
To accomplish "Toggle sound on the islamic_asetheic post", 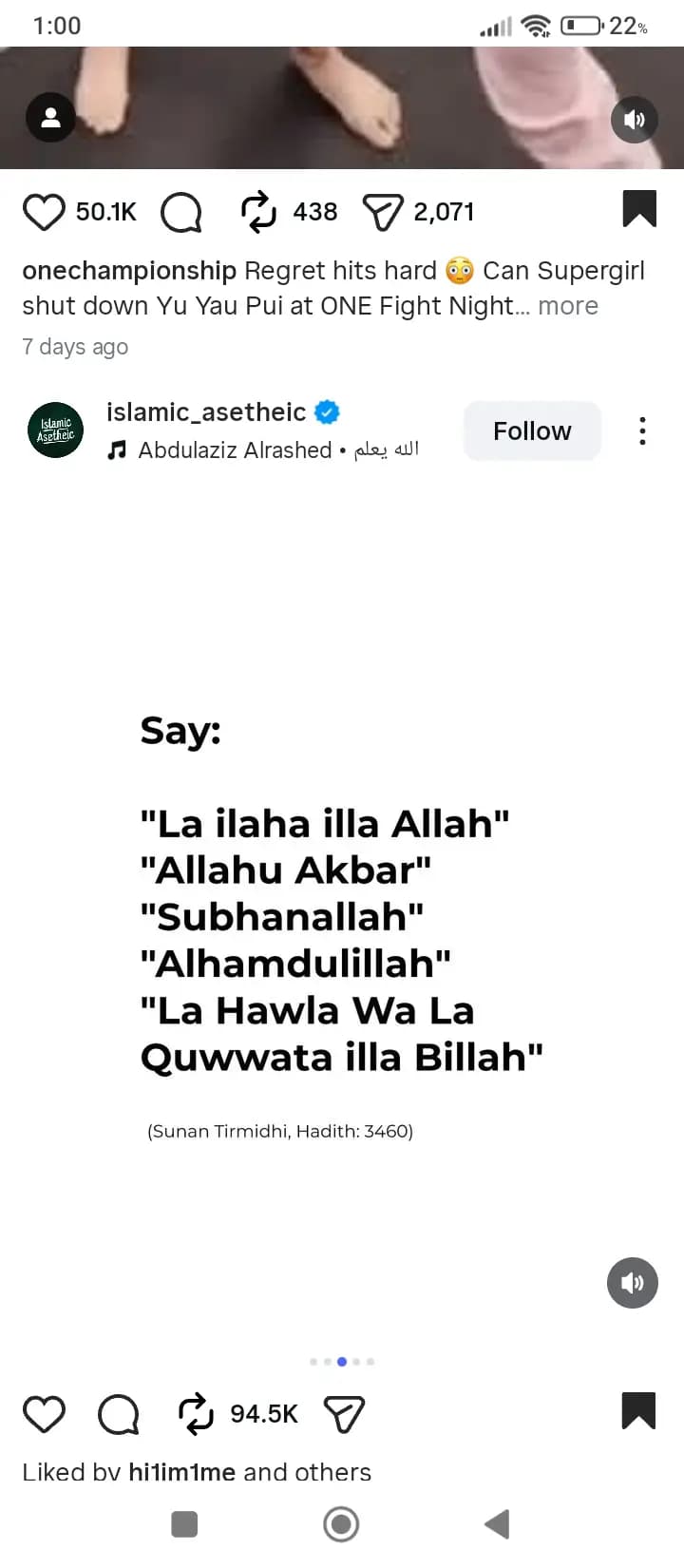I will tap(632, 1283).
